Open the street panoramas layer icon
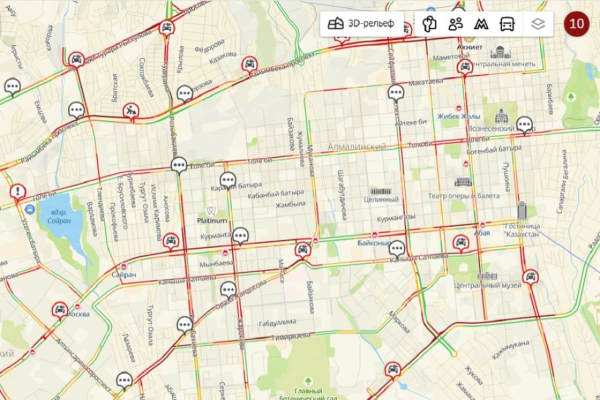Image resolution: width=600 pixels, height=400 pixels. [x=430, y=22]
